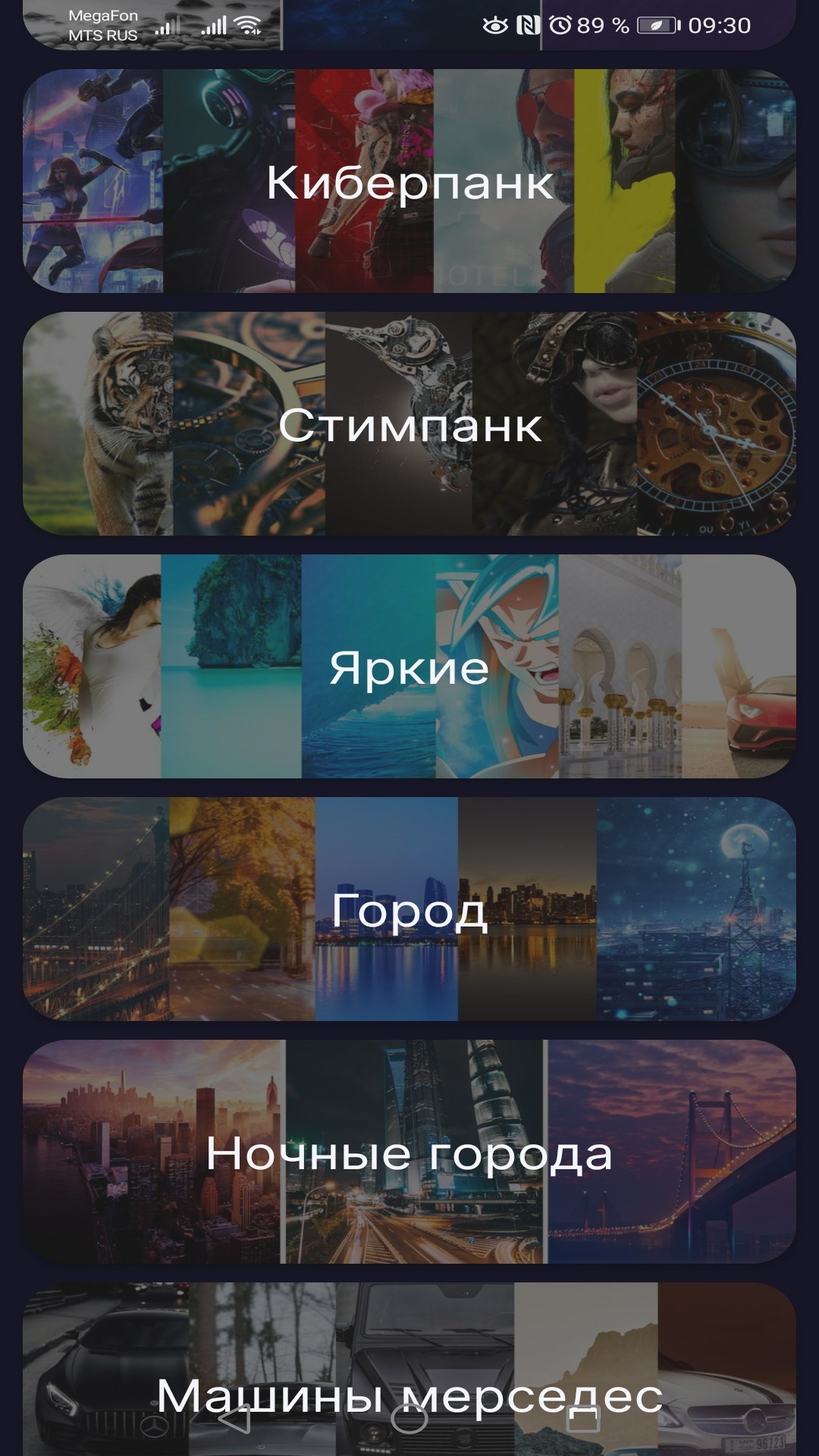
Task: Open the Киберпанк wallpaper category
Action: pos(409,182)
